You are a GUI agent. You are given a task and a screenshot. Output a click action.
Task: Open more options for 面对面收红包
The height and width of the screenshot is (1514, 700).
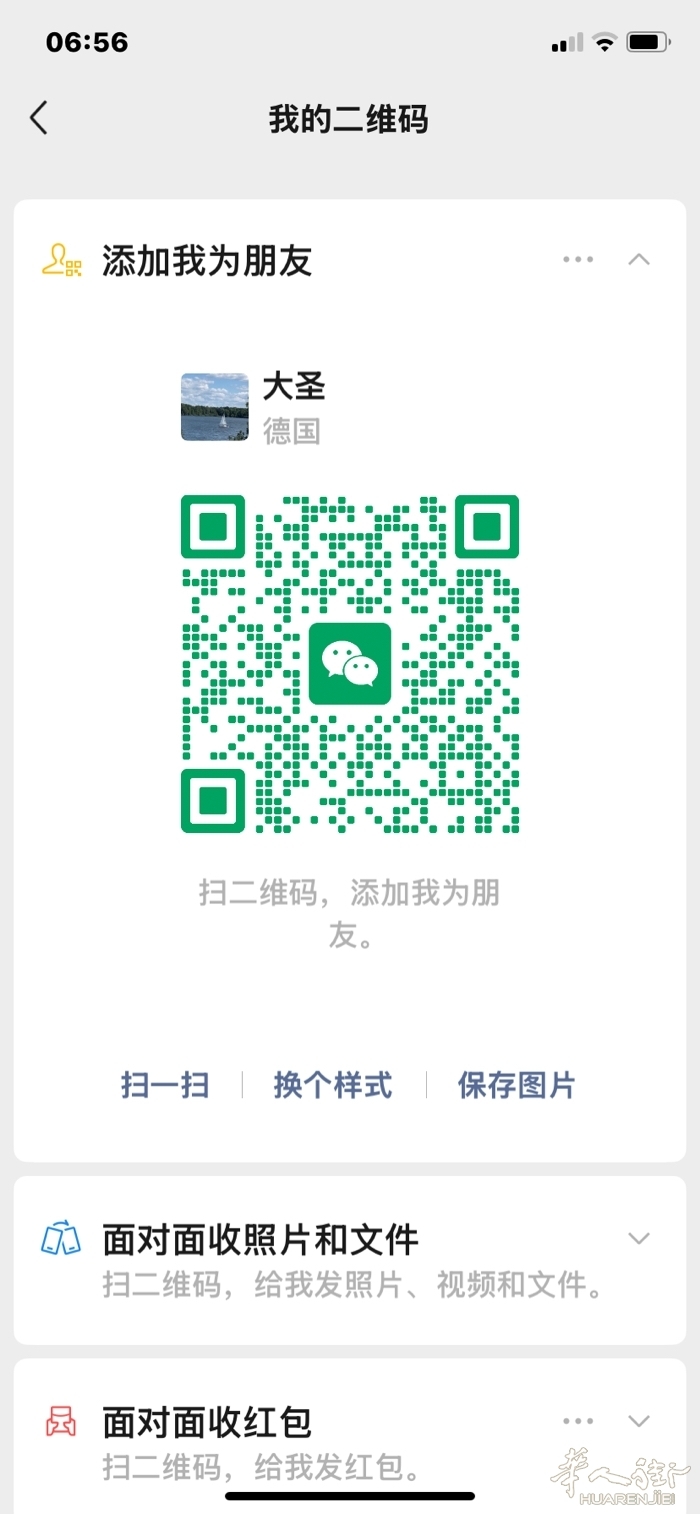578,1421
